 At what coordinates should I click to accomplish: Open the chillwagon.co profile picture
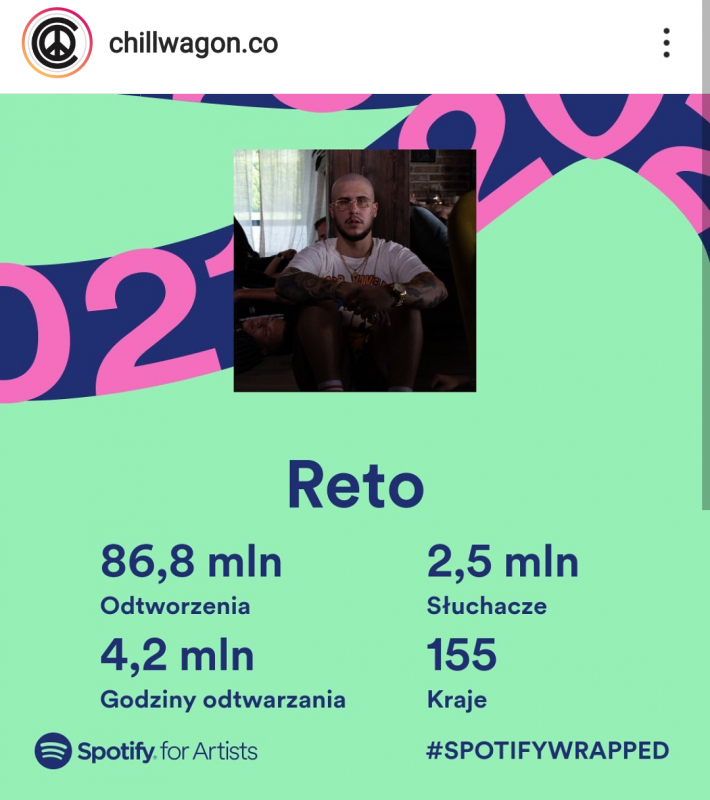pyautogui.click(x=56, y=43)
